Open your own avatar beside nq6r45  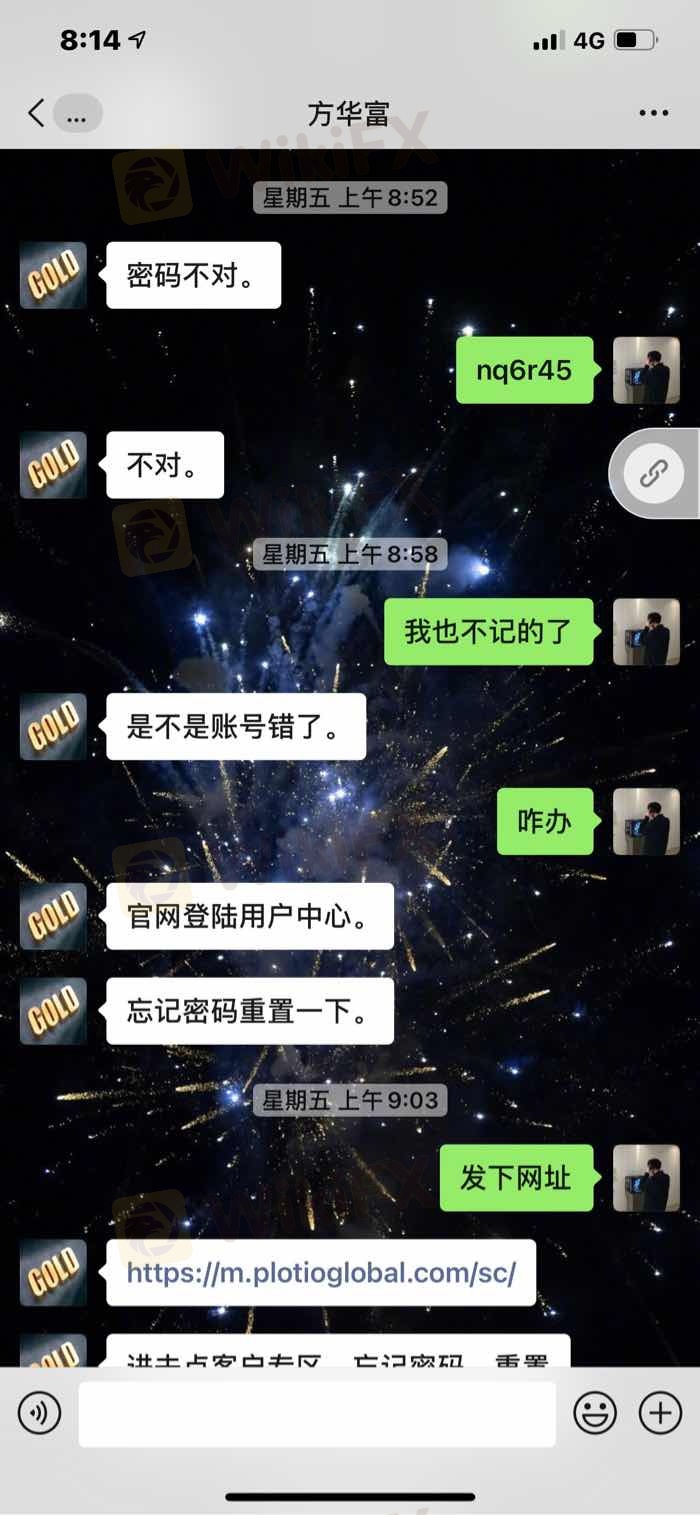point(646,370)
